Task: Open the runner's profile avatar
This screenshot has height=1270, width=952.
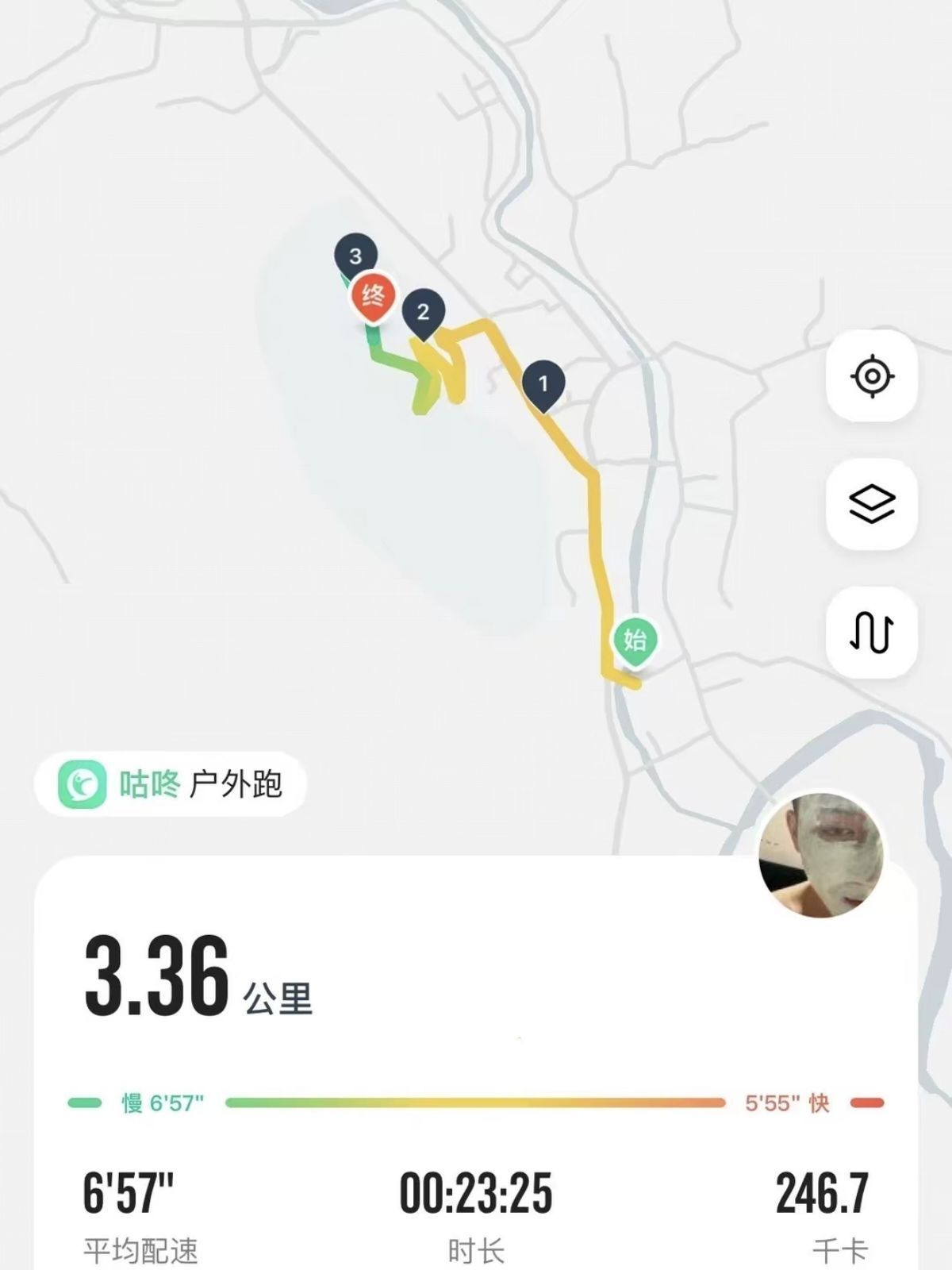Action: tap(820, 855)
